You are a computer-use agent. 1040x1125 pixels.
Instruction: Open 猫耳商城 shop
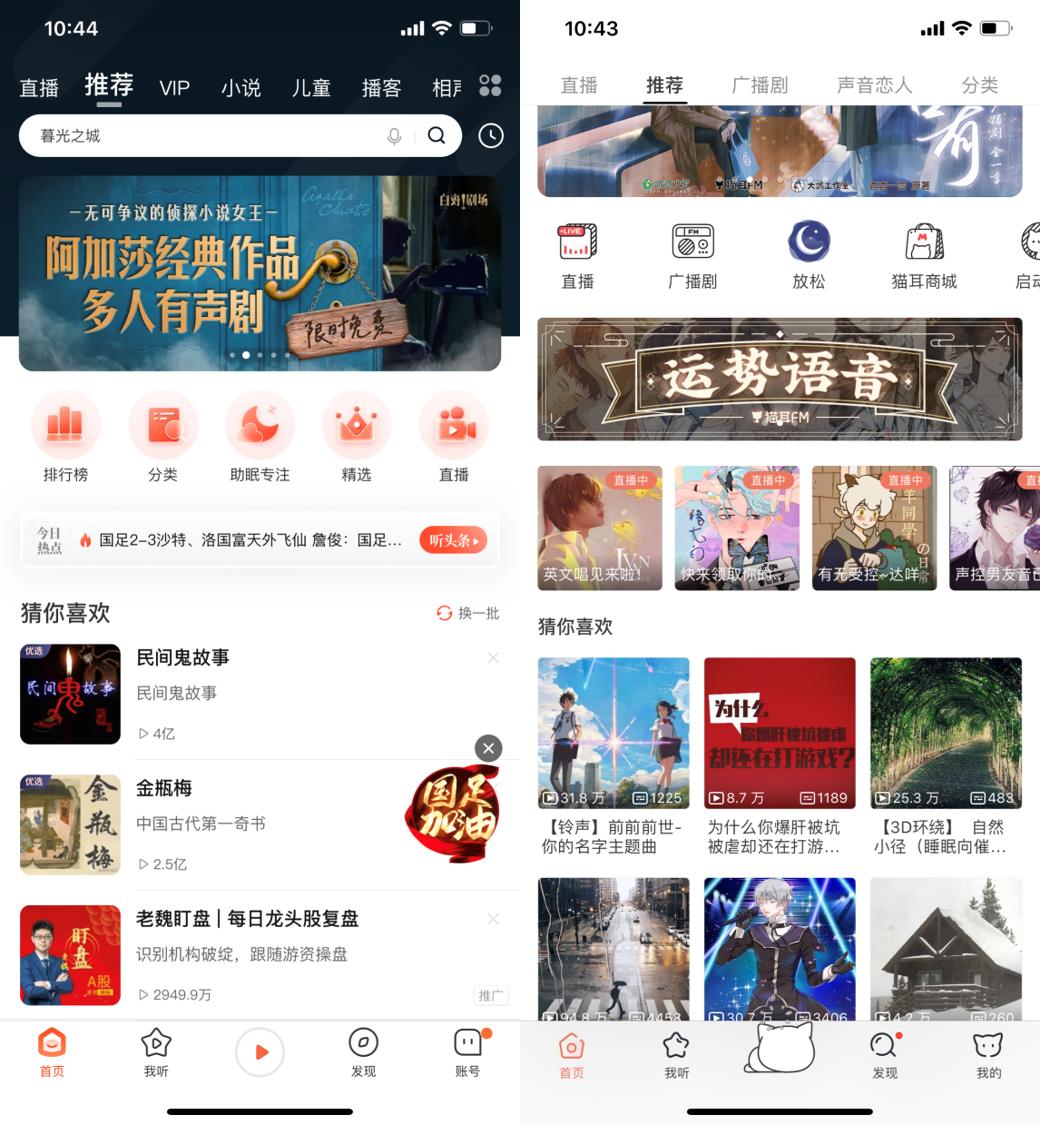[924, 256]
